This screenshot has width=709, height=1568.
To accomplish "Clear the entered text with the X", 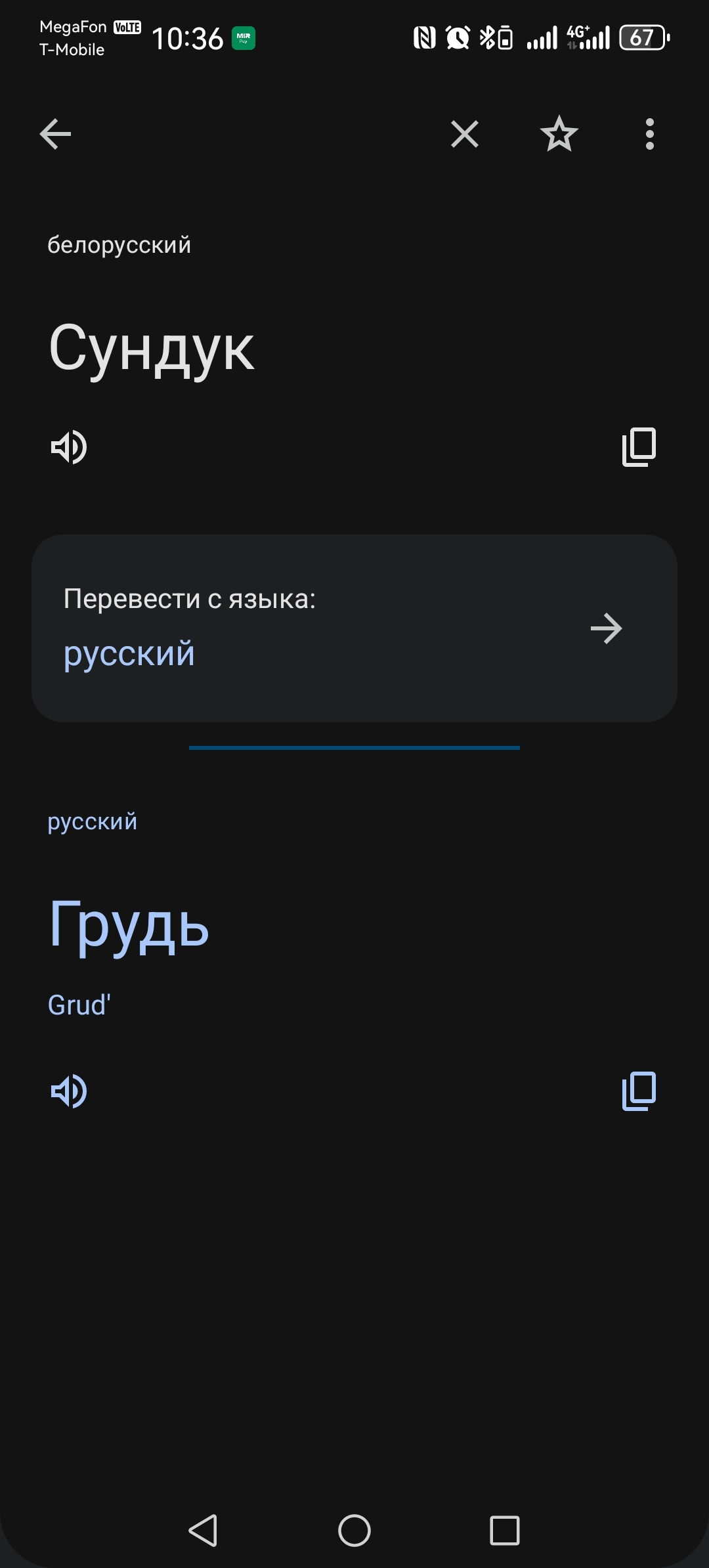I will pos(465,134).
